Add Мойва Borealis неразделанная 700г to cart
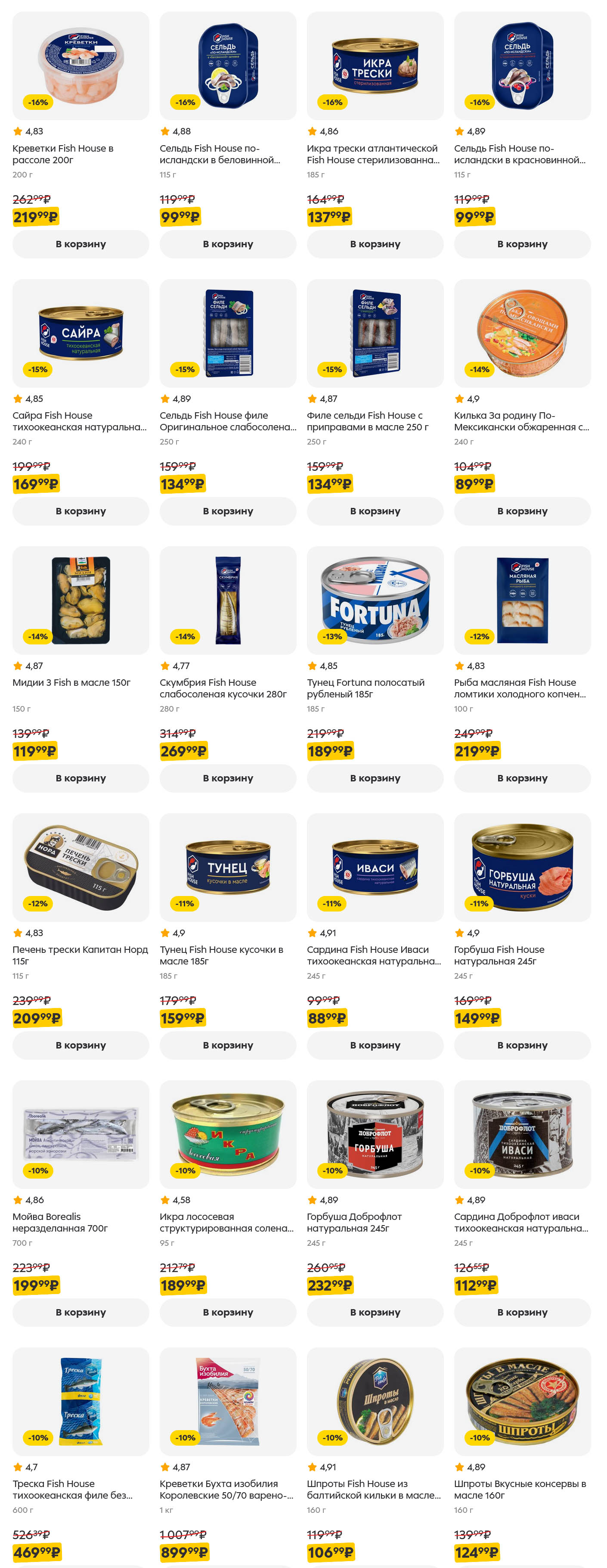 (80, 1313)
